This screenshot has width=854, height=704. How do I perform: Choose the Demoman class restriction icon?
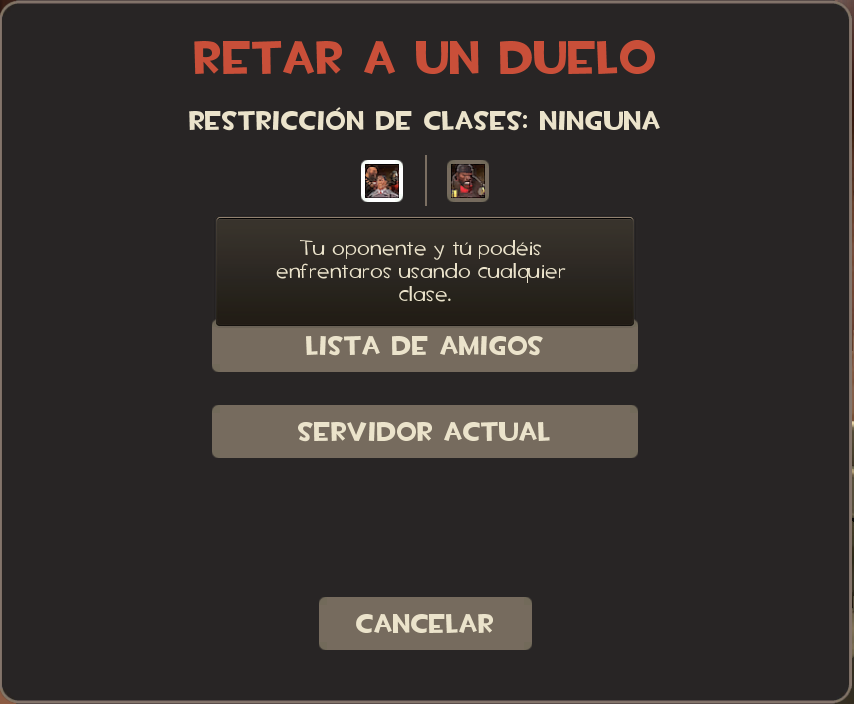tap(468, 181)
